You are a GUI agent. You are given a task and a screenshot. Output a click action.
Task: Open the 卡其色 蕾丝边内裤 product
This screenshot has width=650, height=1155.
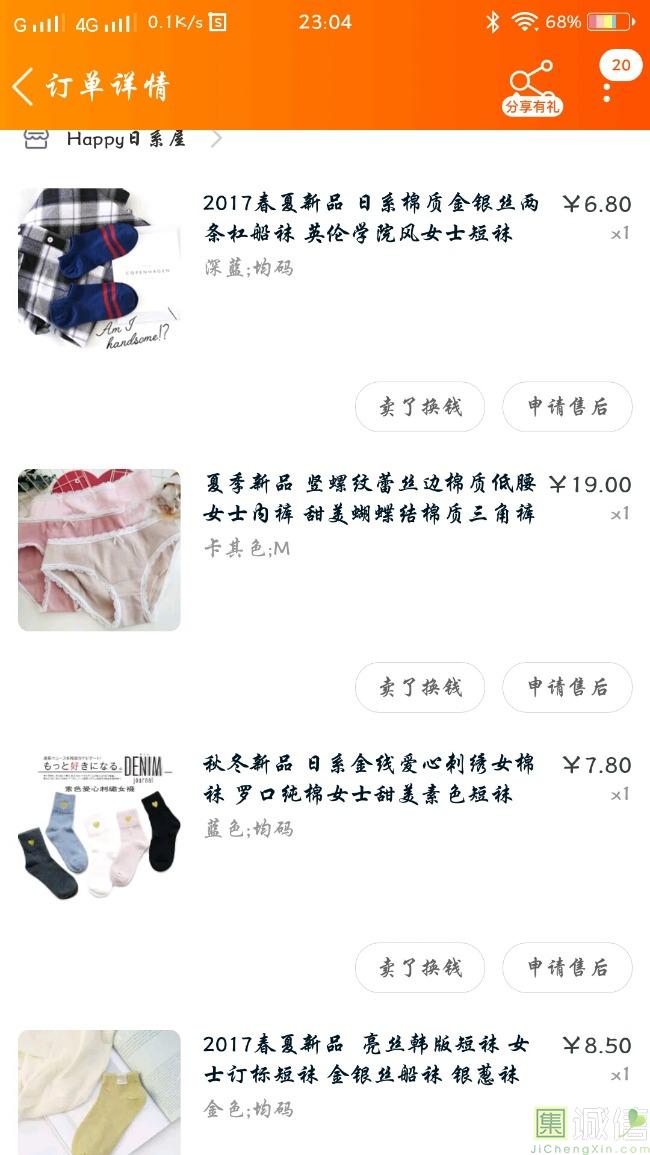click(x=324, y=550)
